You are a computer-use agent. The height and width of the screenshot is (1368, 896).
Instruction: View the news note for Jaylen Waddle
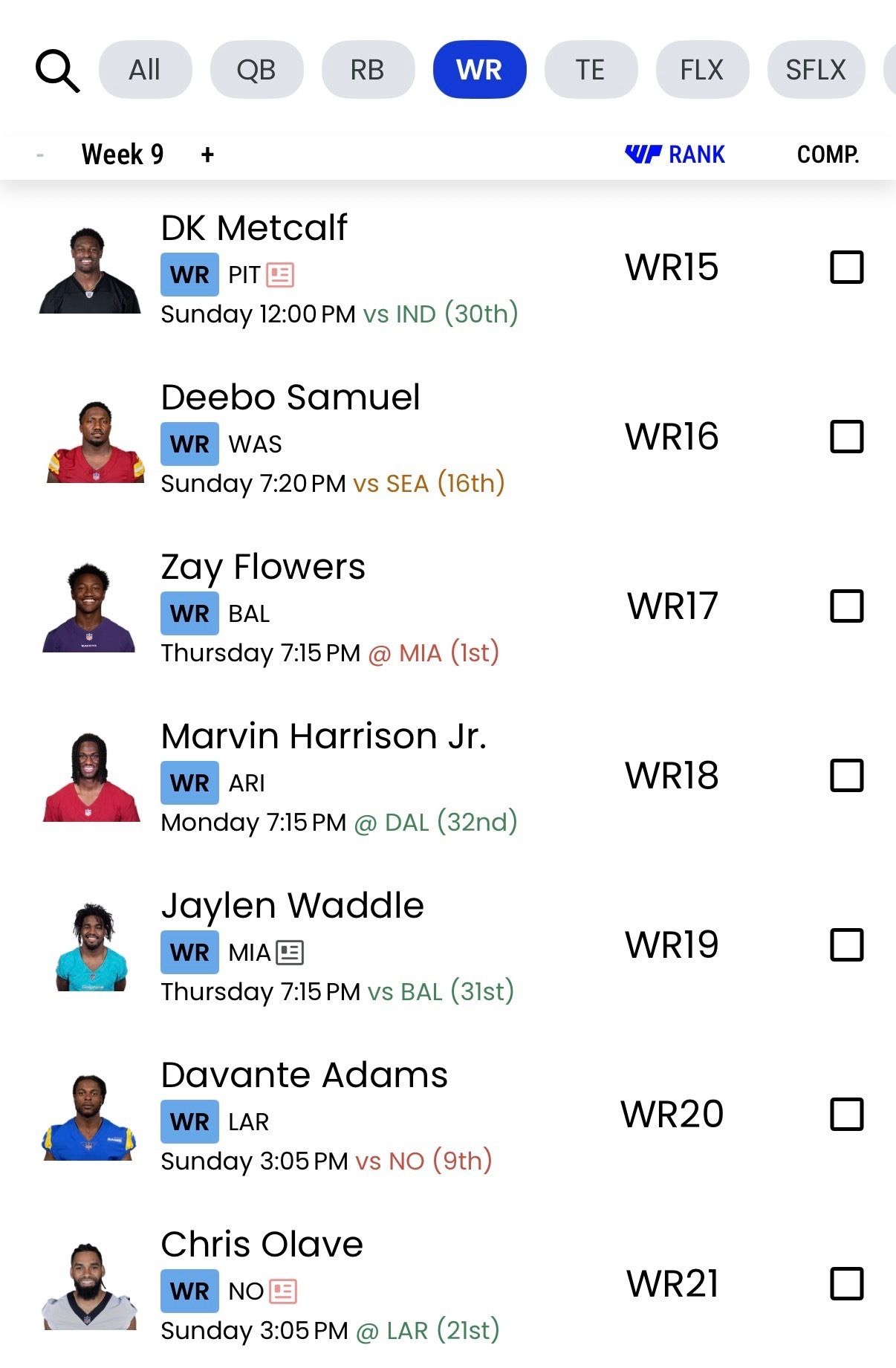click(290, 953)
